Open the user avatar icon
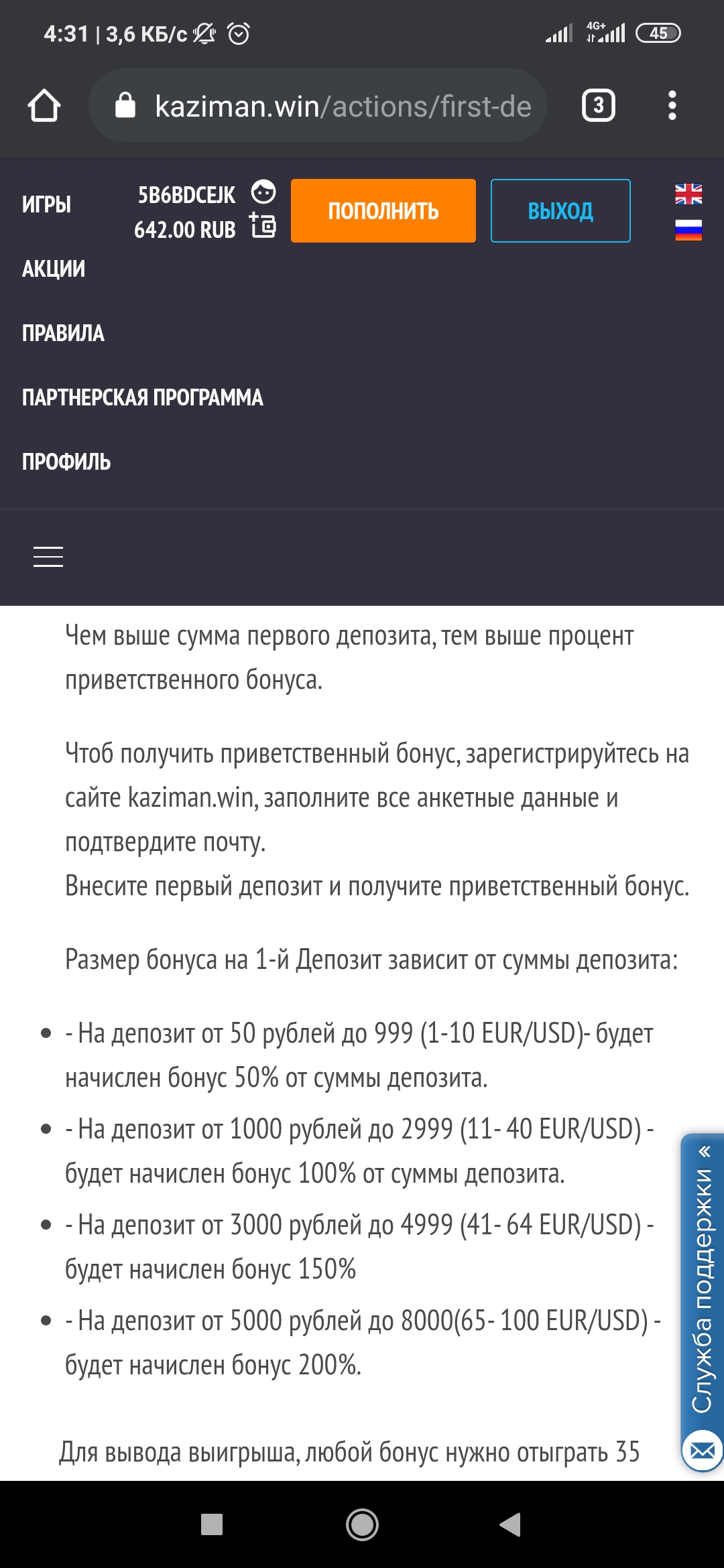724x1568 pixels. pyautogui.click(x=263, y=192)
